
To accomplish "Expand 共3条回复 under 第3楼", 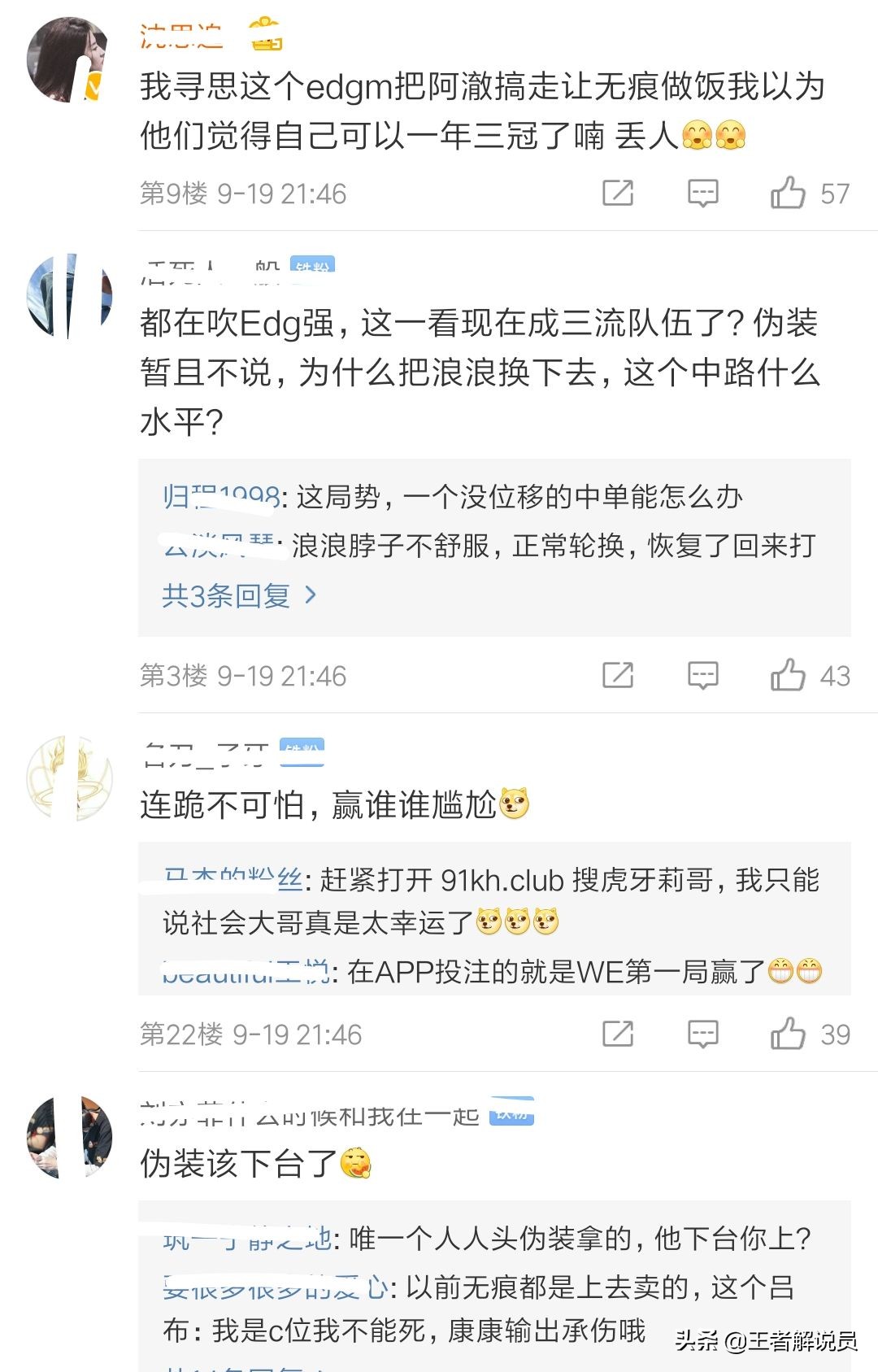I will 239,596.
